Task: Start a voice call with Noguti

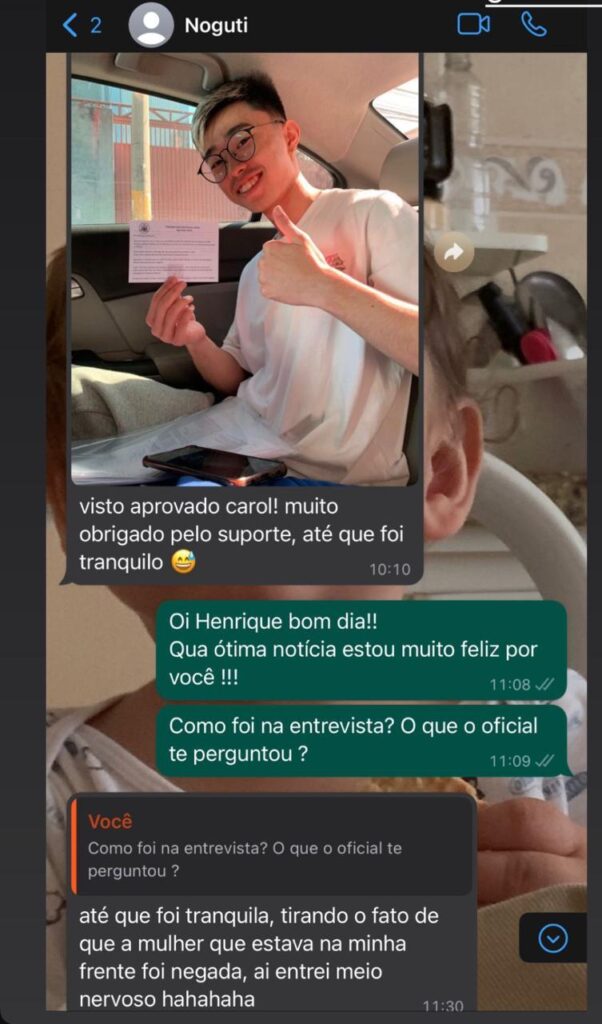Action: coord(534,25)
